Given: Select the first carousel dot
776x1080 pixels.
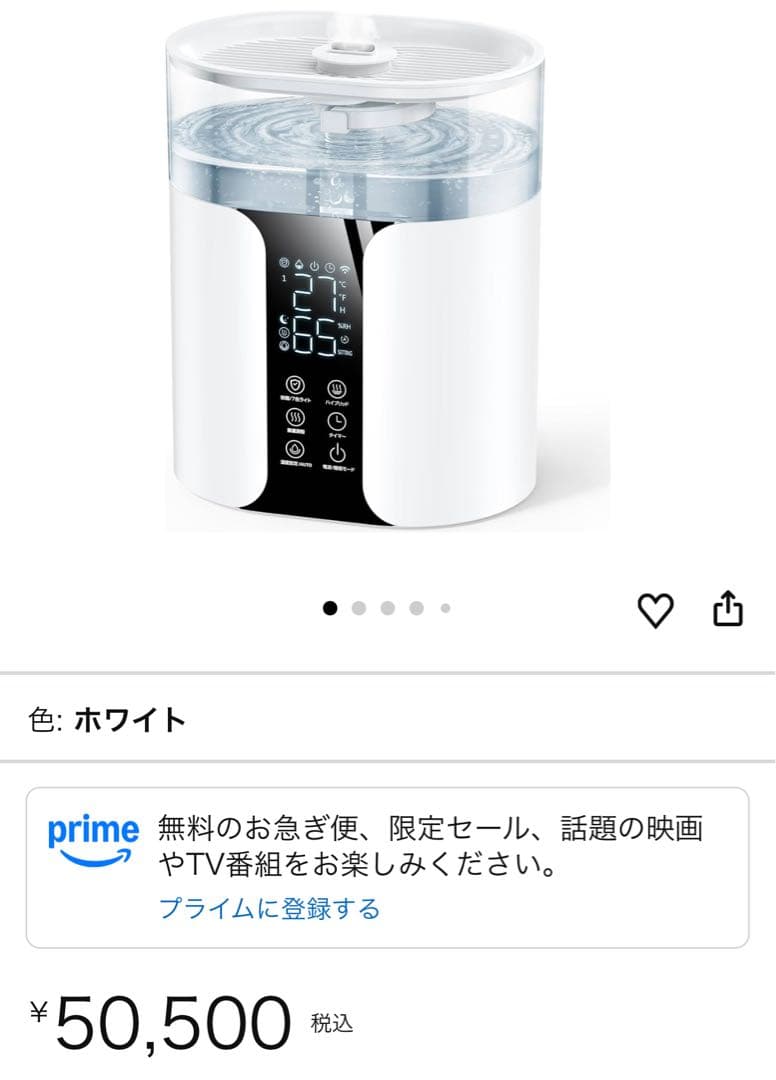Looking at the screenshot, I should coord(330,605).
